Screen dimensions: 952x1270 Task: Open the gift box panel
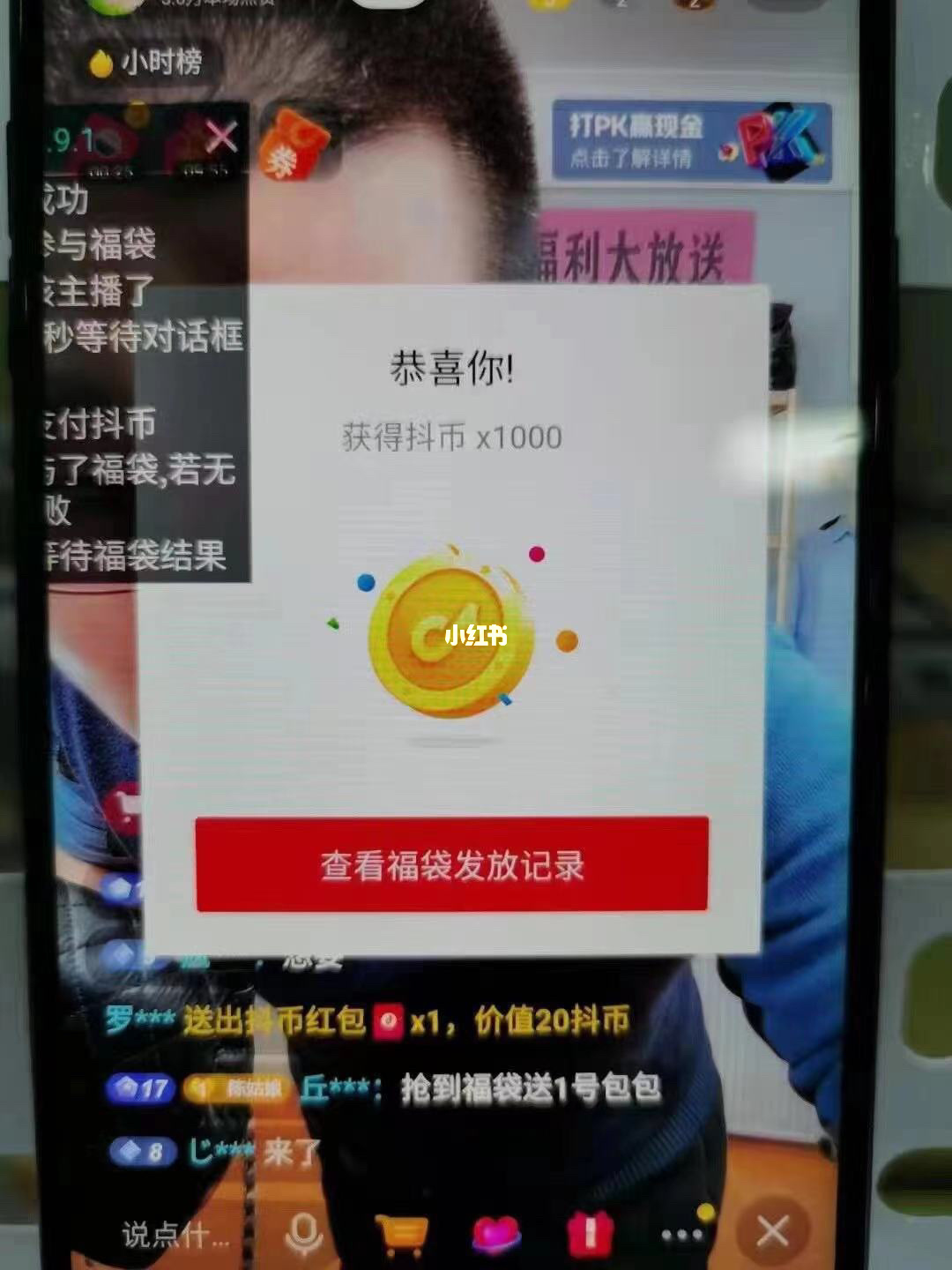pyautogui.click(x=590, y=1235)
